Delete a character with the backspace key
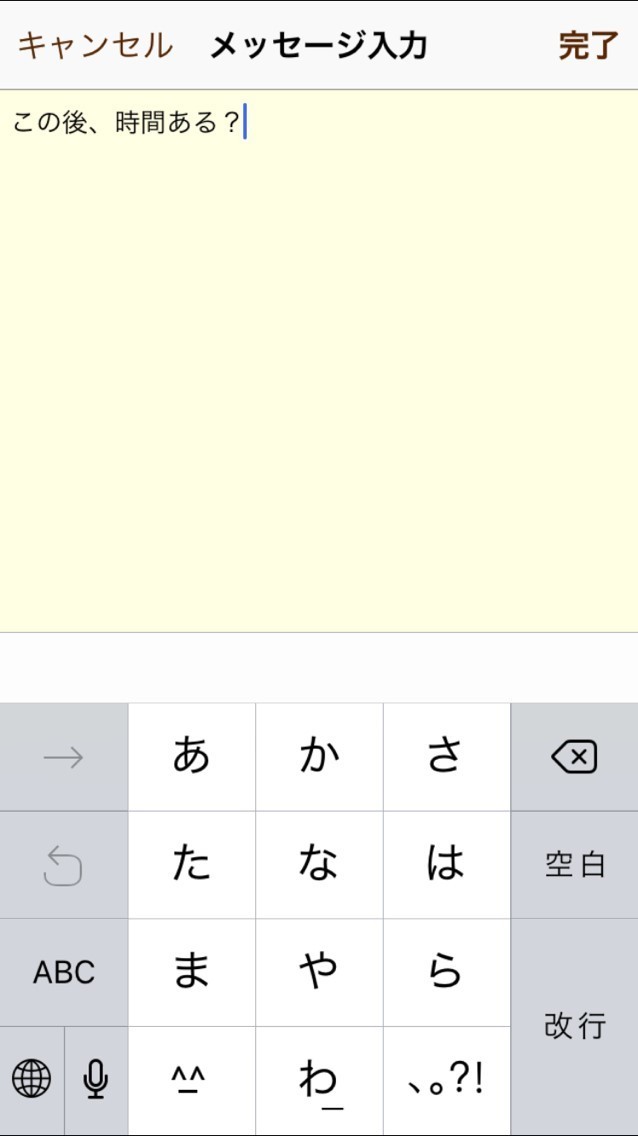This screenshot has width=638, height=1136. [574, 757]
